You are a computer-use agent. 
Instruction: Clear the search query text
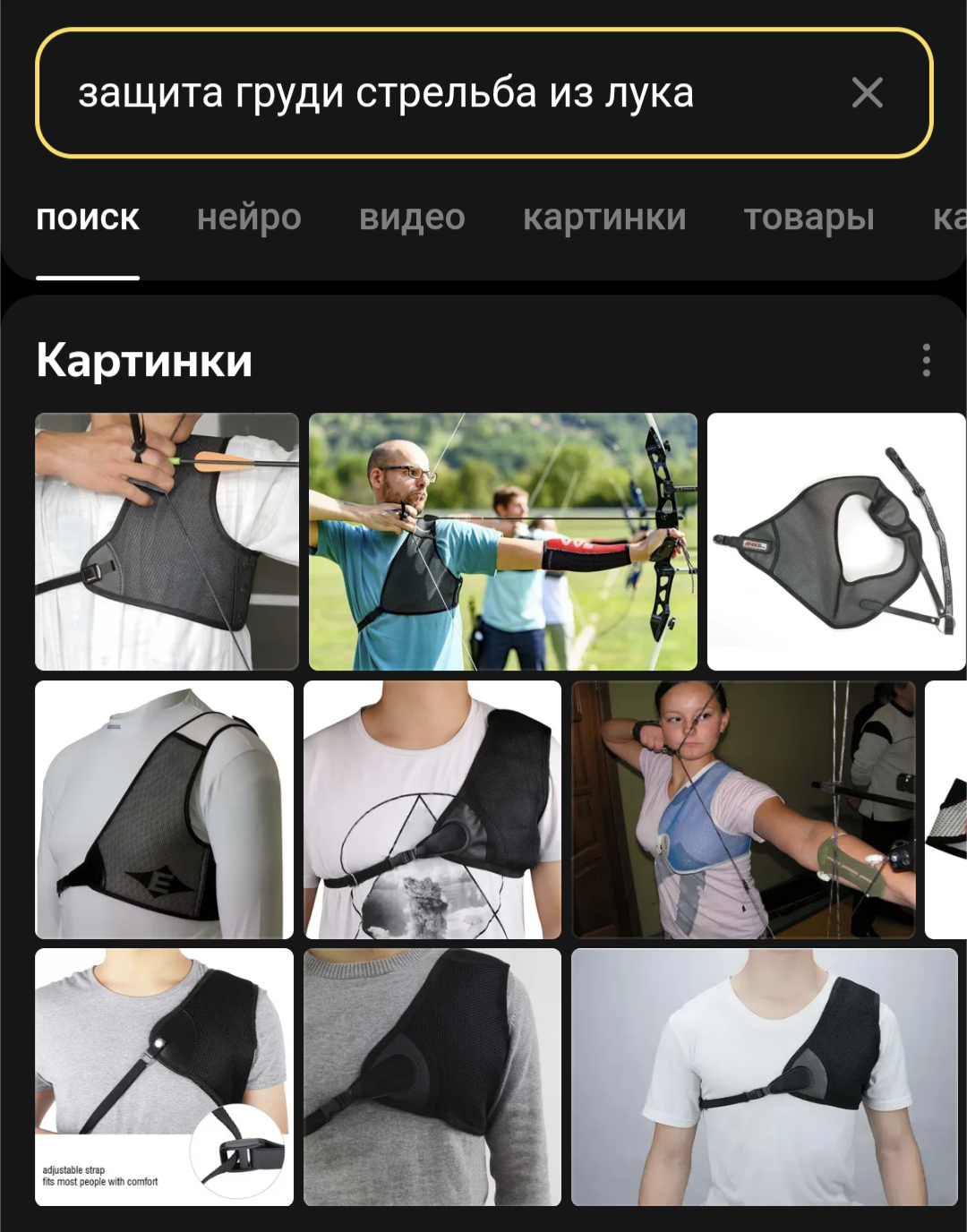click(867, 93)
